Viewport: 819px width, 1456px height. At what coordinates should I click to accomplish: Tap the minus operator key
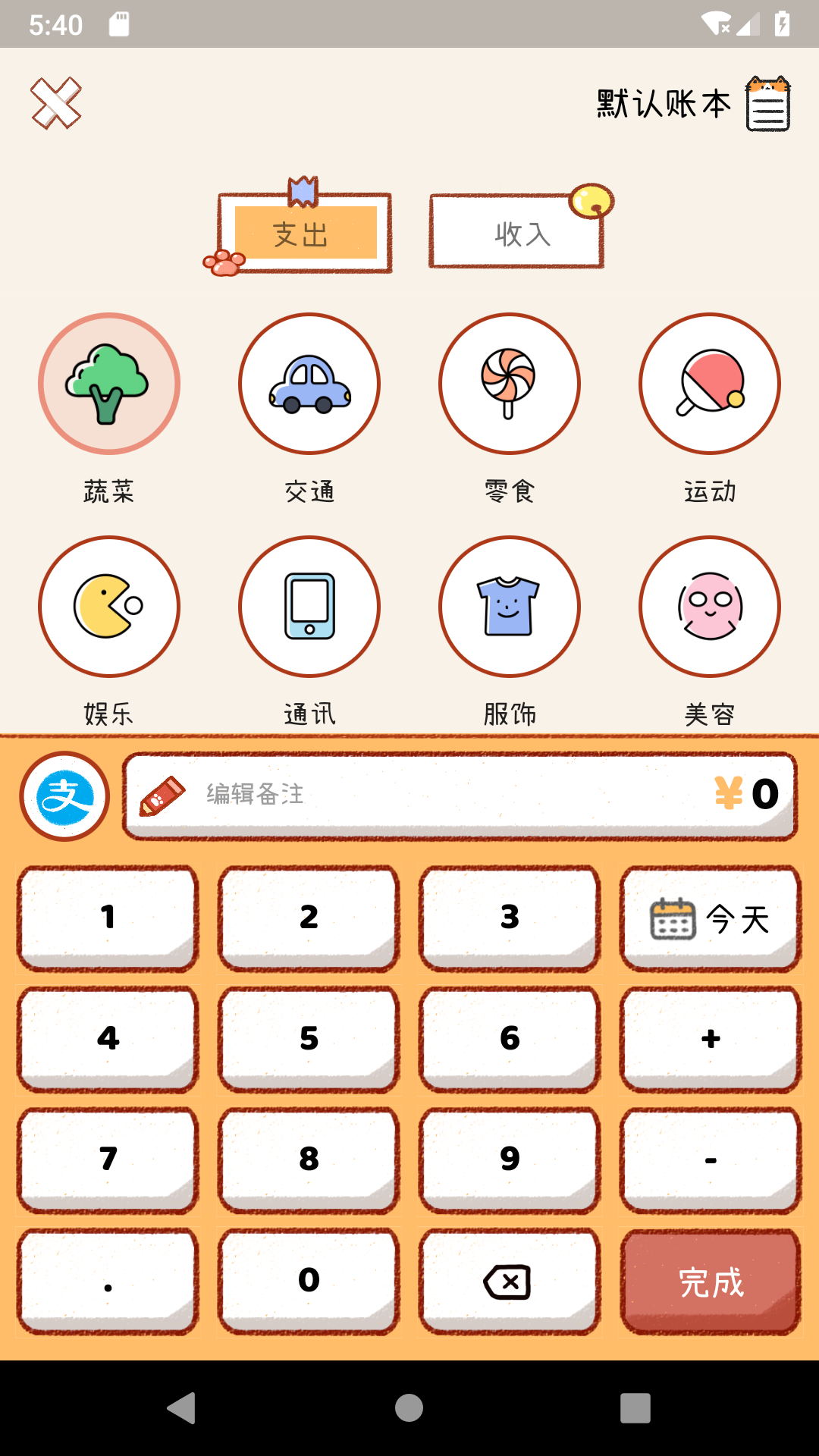coord(710,1159)
